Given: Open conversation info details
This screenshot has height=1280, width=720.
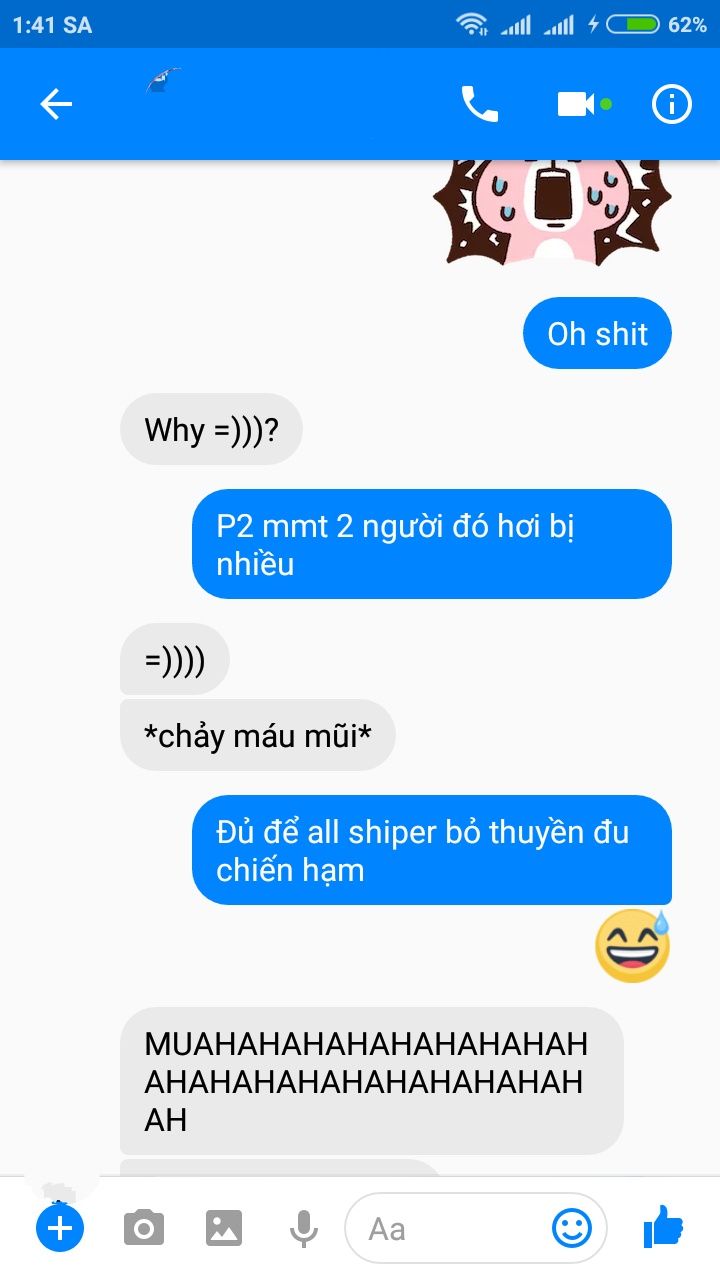Looking at the screenshot, I should click(672, 104).
